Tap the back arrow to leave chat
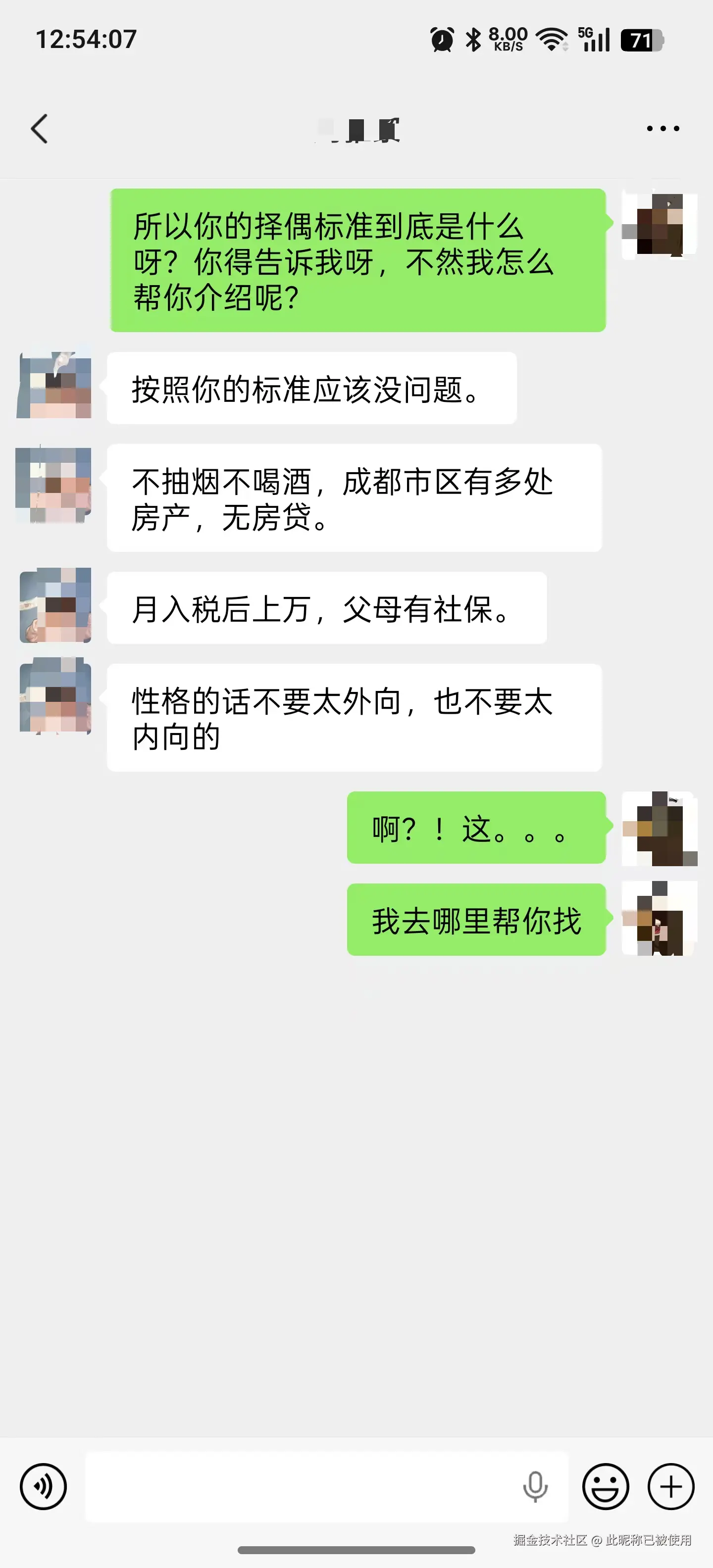 tap(39, 128)
